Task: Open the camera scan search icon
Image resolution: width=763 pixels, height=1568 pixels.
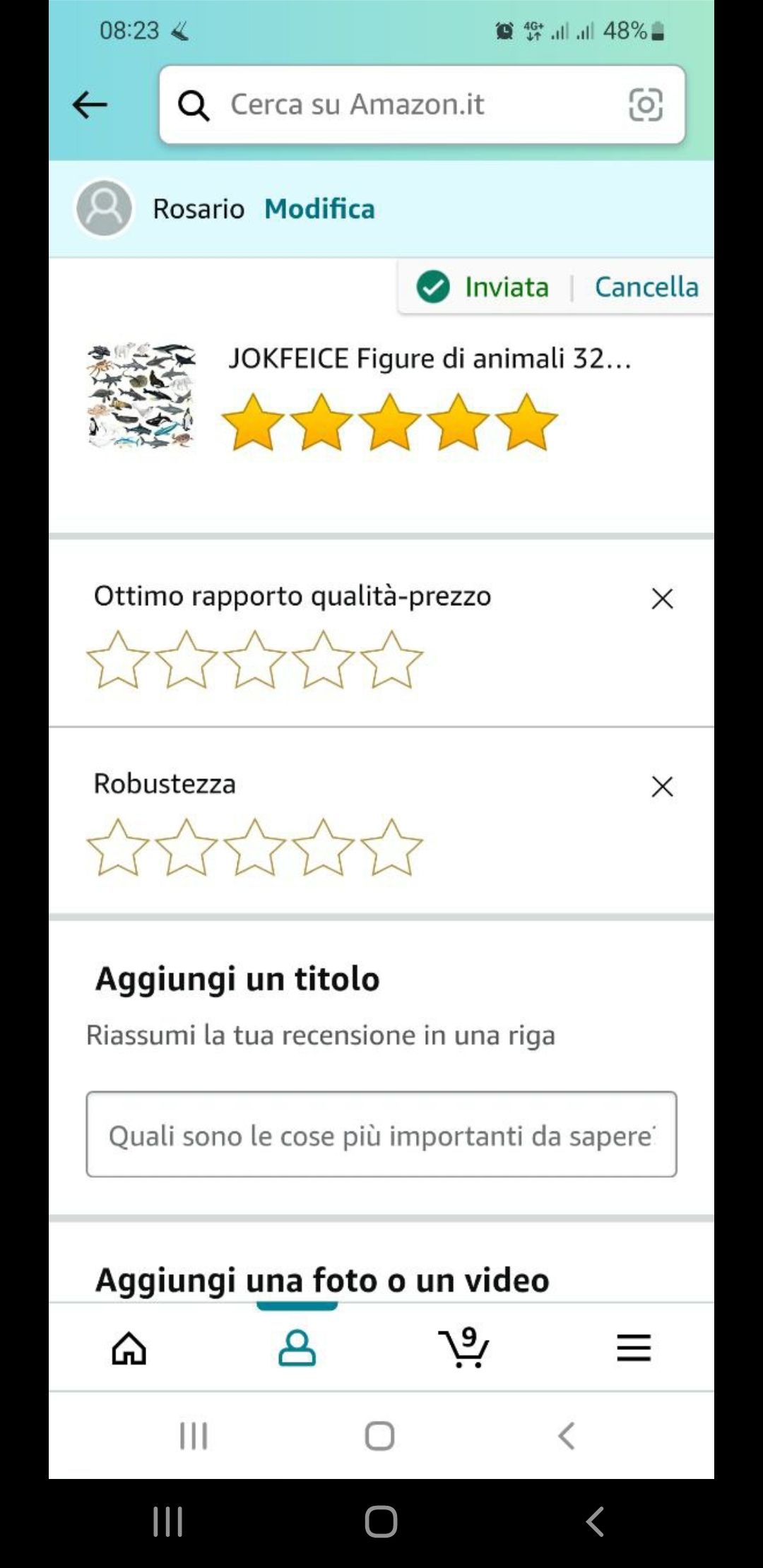Action: pos(645,105)
